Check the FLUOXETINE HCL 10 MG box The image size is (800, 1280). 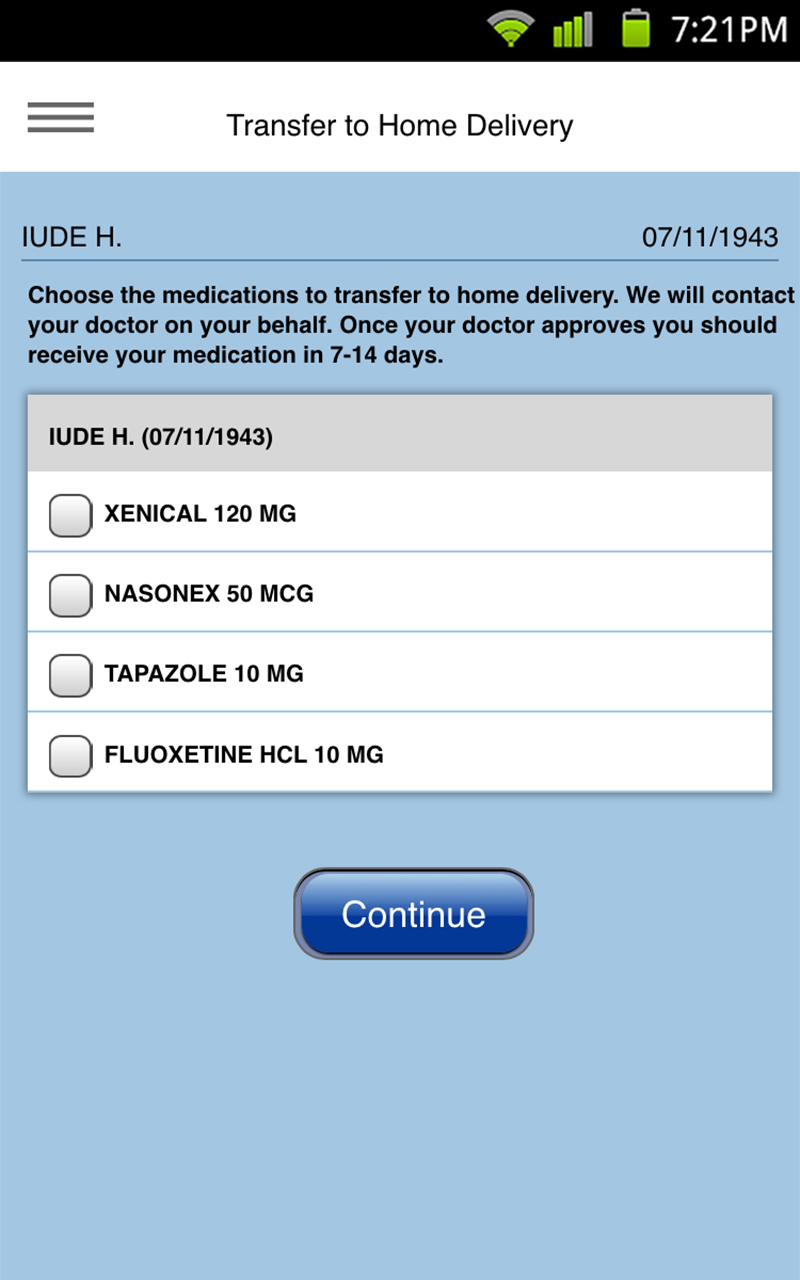tap(69, 755)
